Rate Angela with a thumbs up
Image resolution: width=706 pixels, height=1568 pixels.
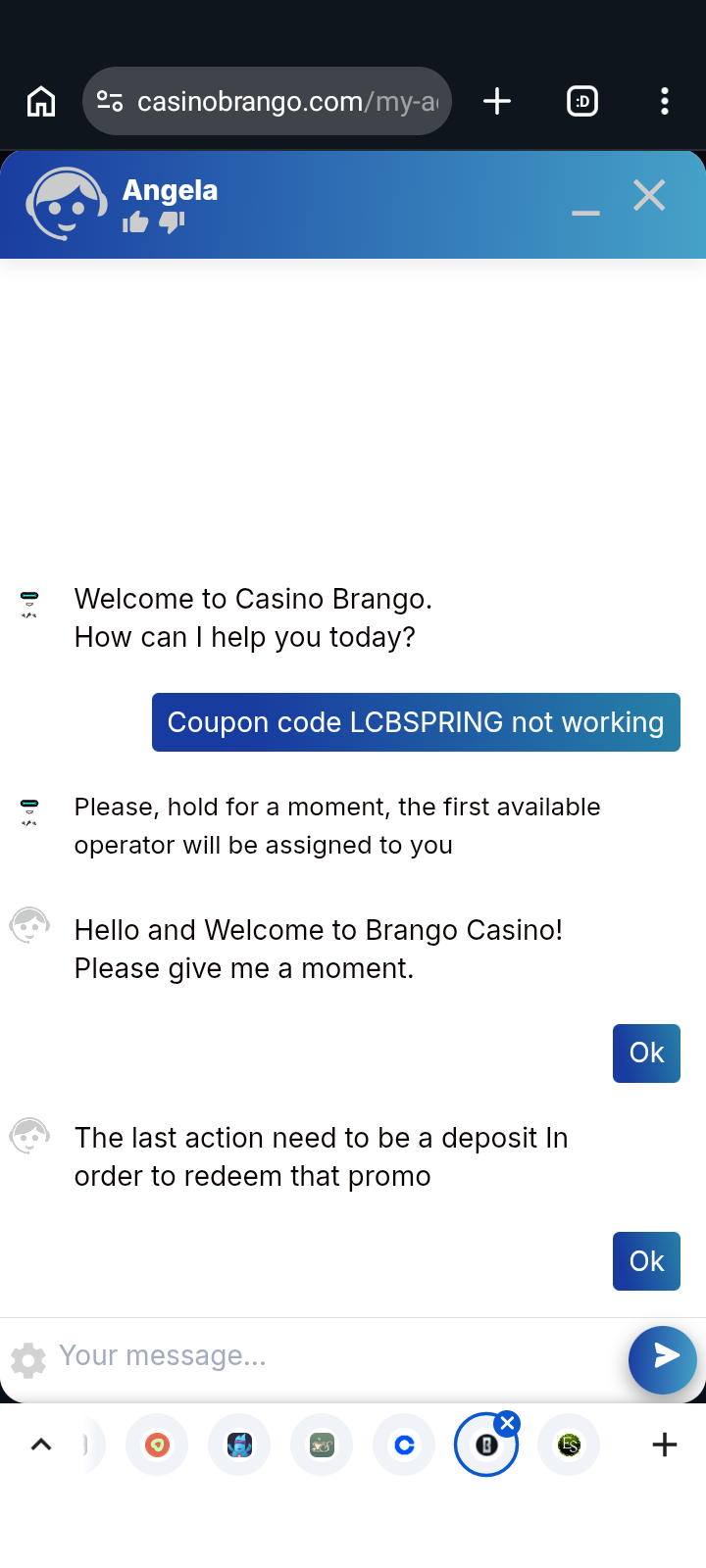(x=135, y=222)
